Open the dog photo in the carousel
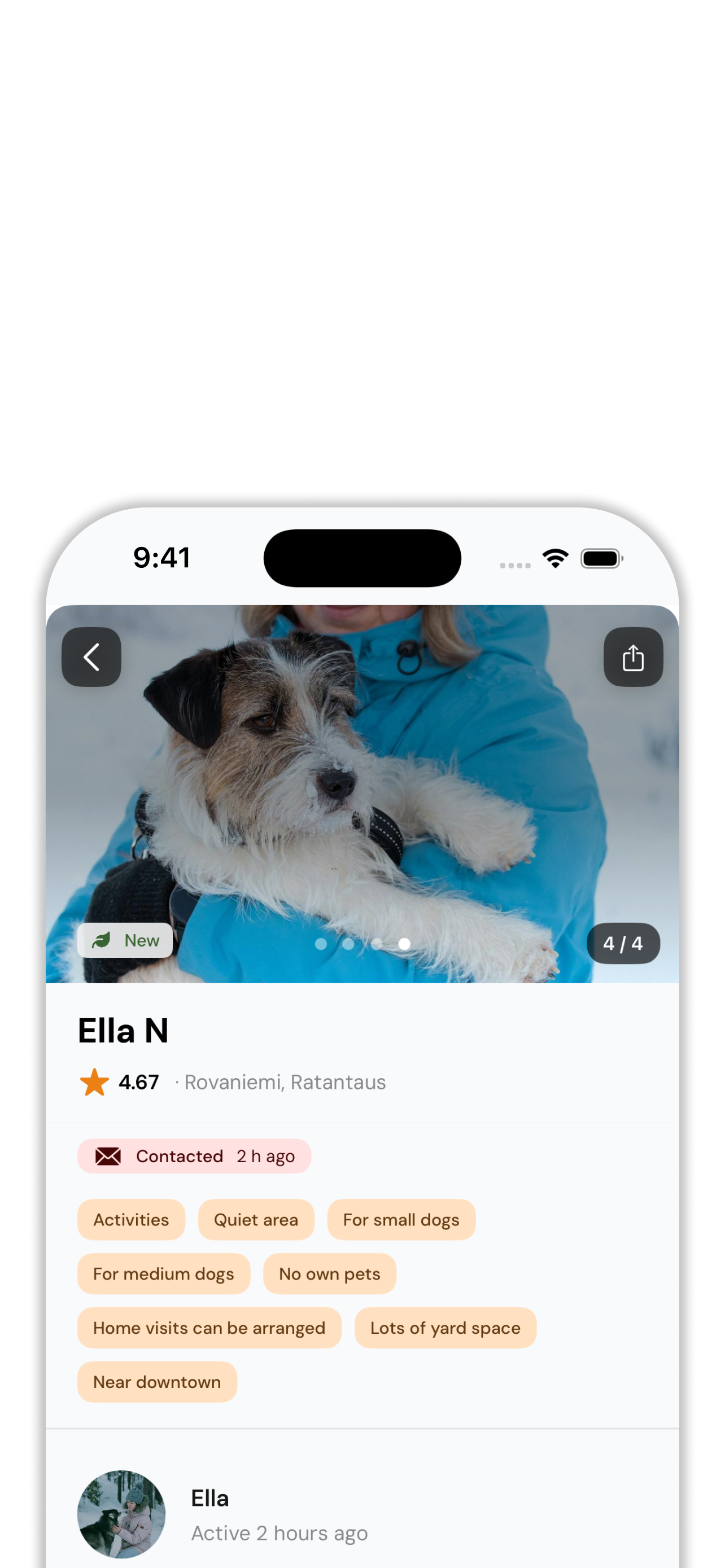 (362, 791)
